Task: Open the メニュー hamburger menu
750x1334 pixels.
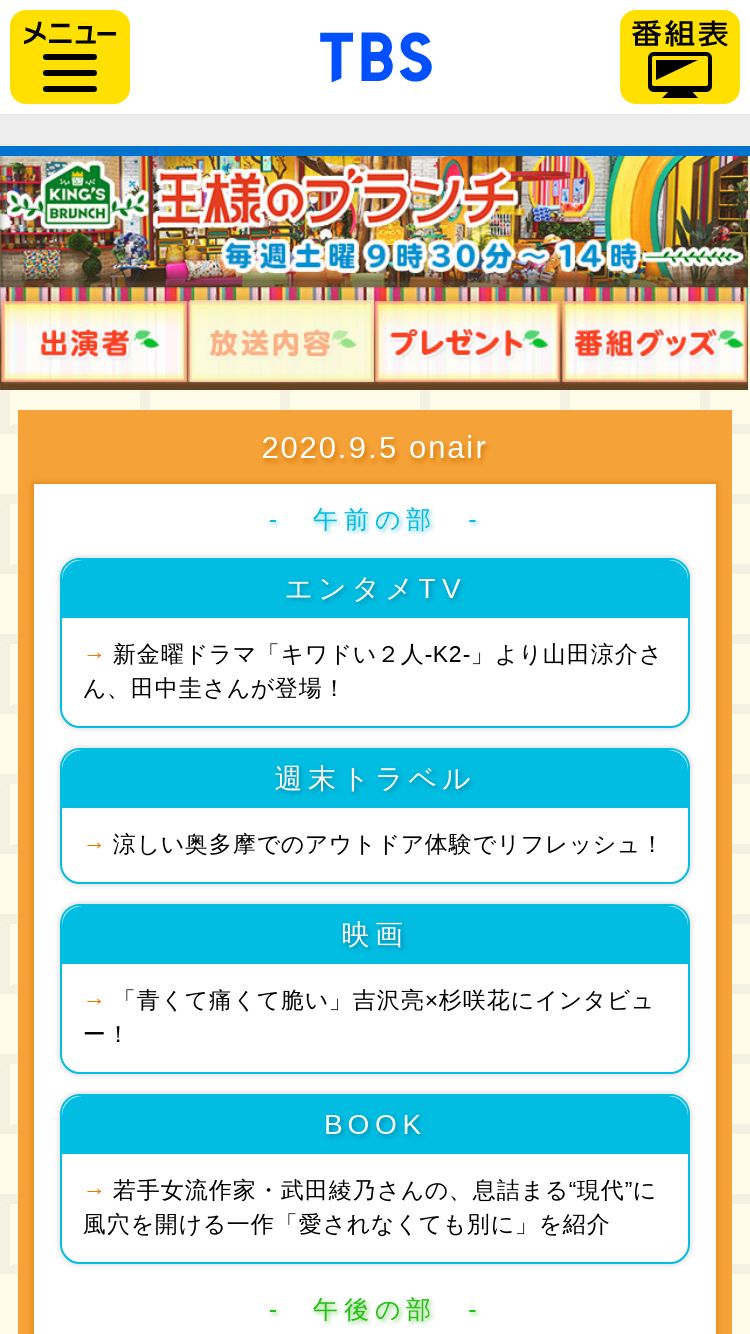Action: (70, 57)
